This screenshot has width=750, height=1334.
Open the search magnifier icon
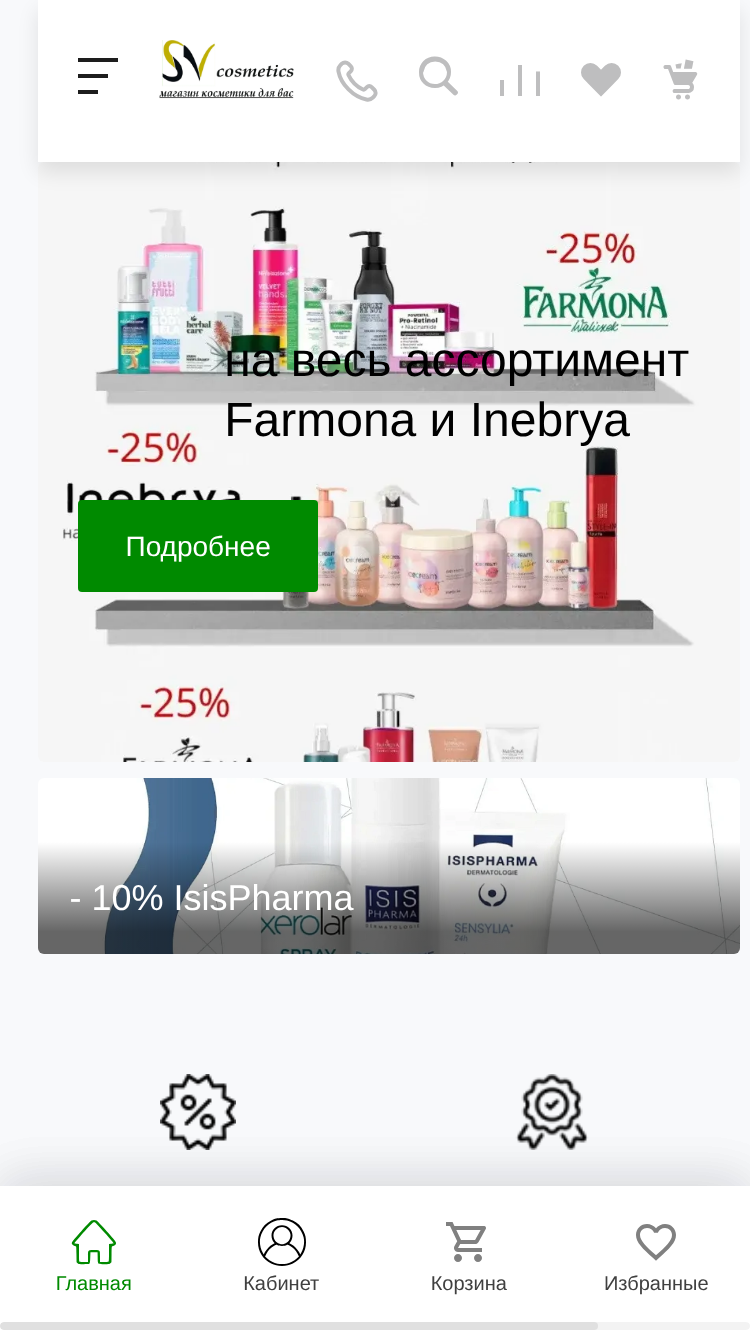pyautogui.click(x=438, y=76)
